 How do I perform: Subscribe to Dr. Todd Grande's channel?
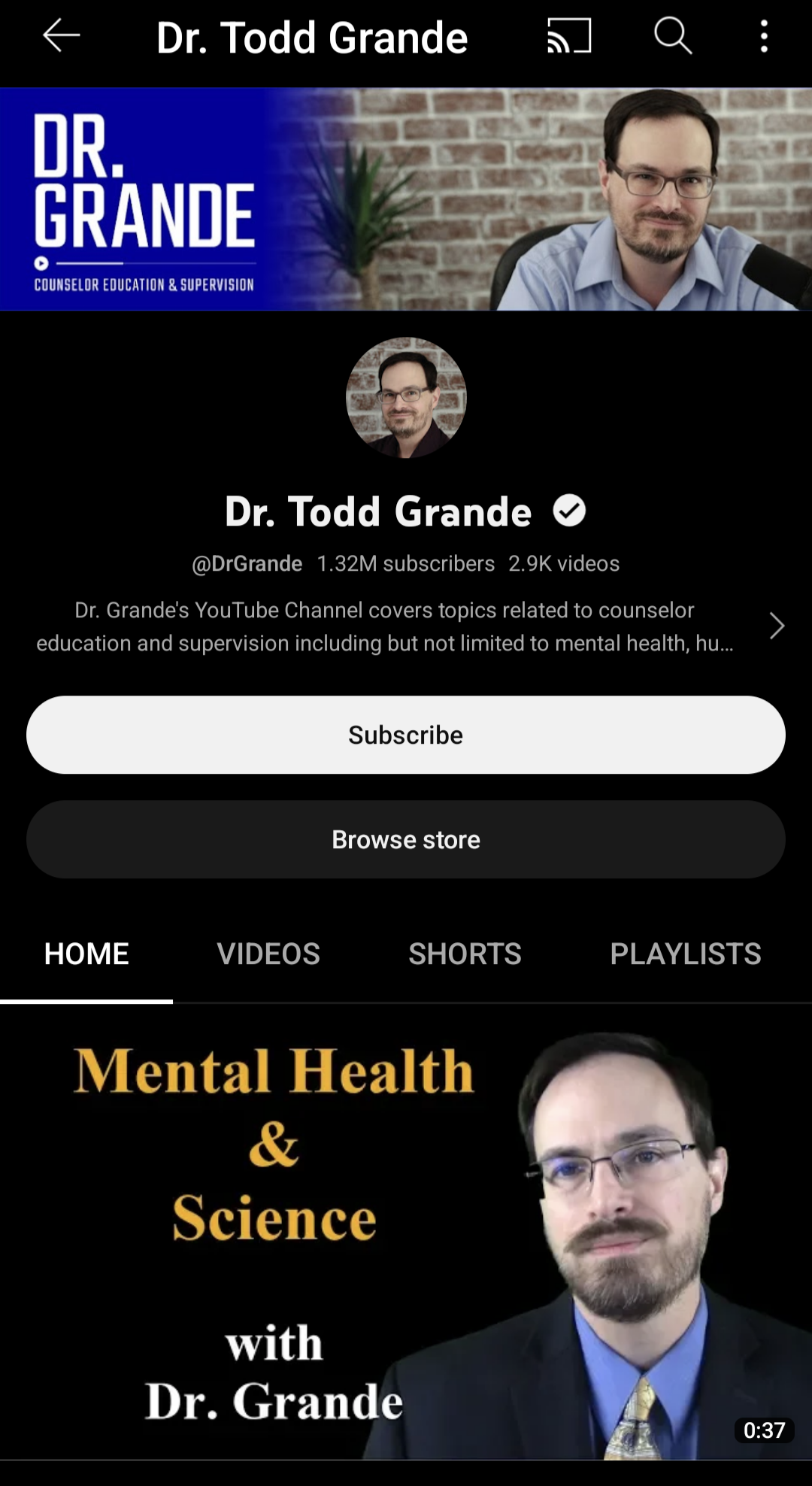tap(406, 735)
